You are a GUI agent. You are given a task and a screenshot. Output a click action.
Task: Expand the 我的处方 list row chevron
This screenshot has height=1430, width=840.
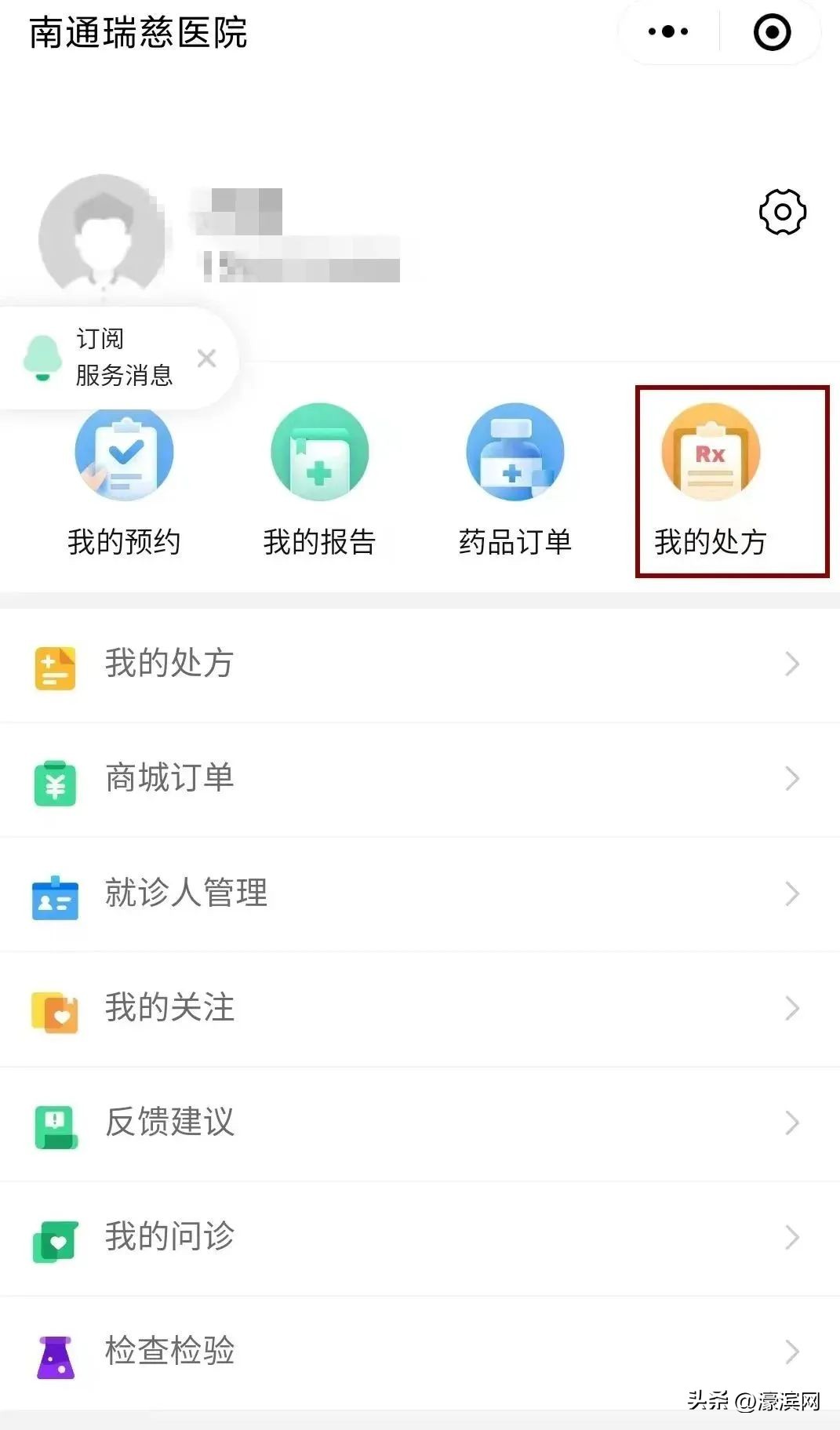(791, 665)
